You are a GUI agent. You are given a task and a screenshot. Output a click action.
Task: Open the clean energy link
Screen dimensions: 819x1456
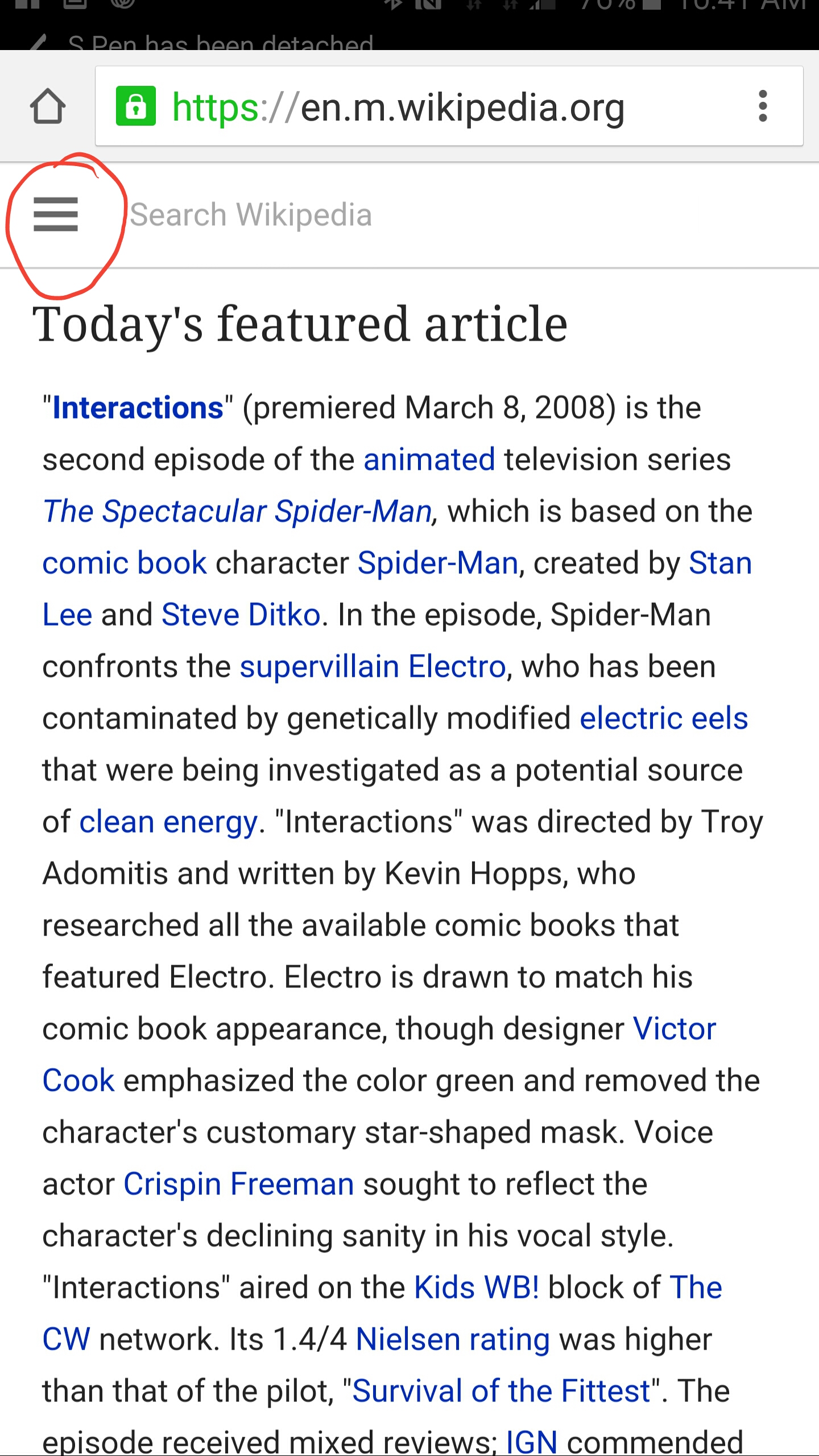point(168,822)
